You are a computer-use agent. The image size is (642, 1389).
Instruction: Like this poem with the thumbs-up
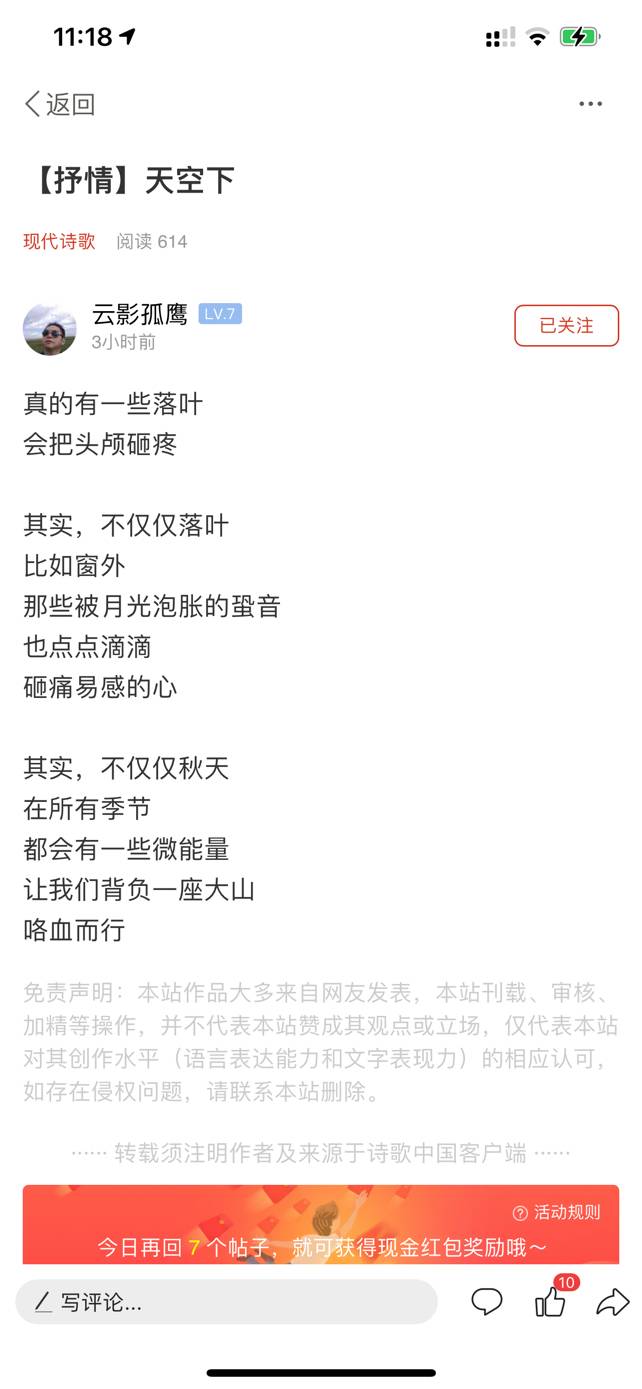[550, 1301]
